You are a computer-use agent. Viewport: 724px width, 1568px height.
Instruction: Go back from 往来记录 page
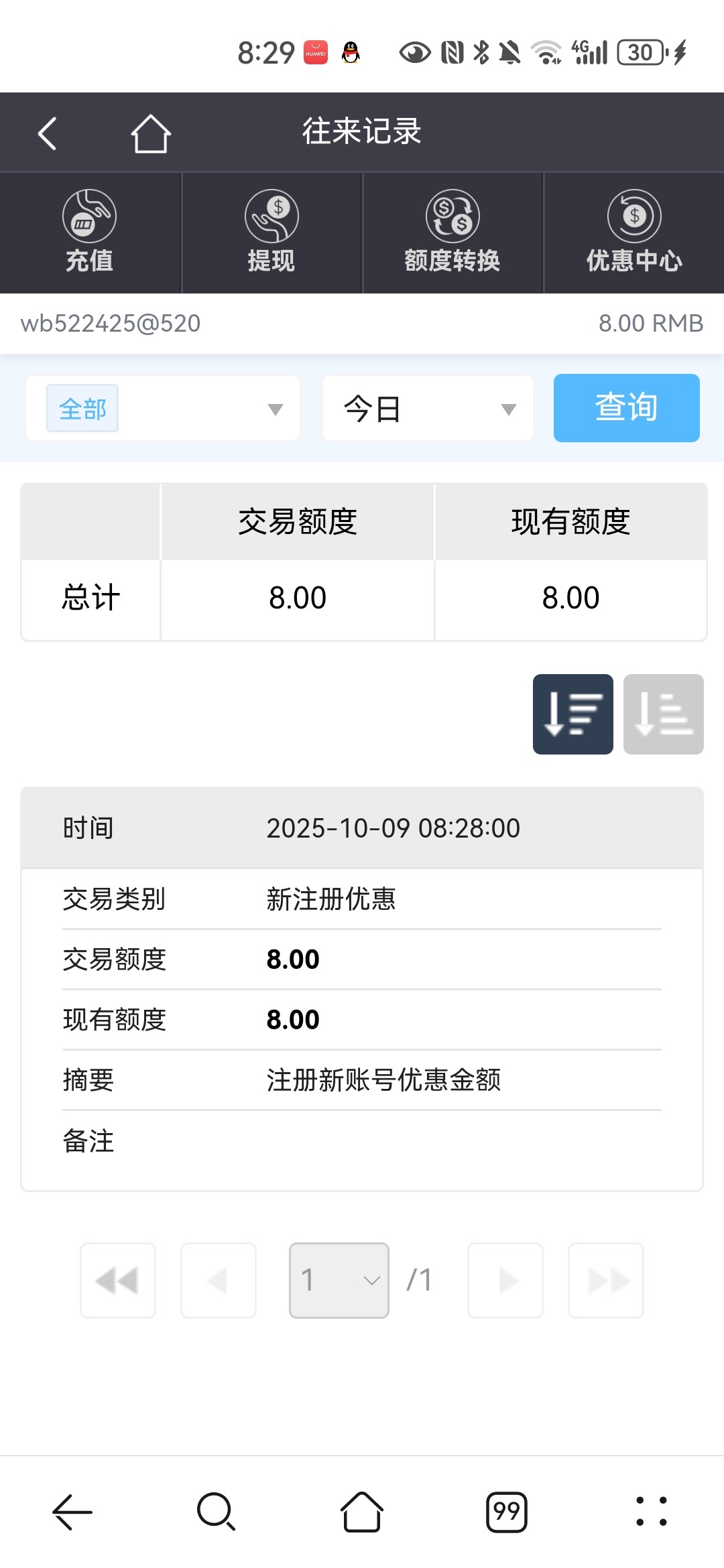(47, 133)
